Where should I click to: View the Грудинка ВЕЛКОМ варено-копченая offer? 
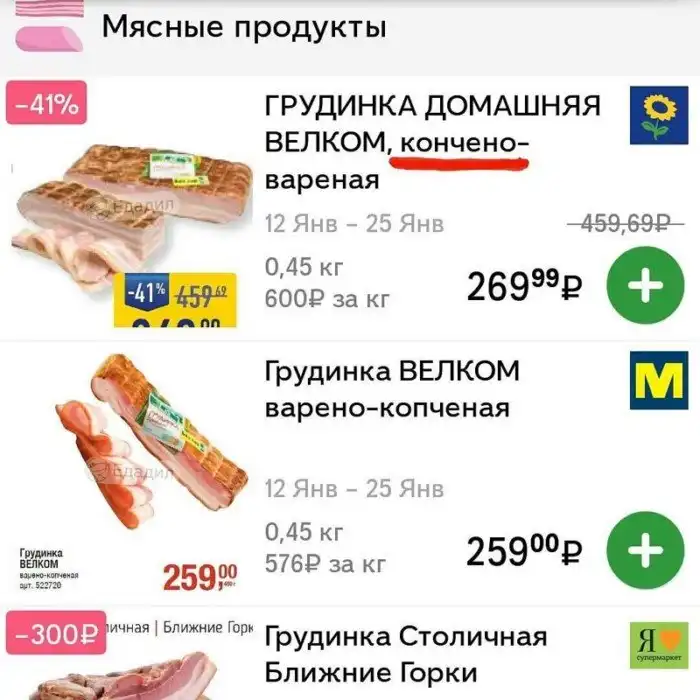point(392,389)
